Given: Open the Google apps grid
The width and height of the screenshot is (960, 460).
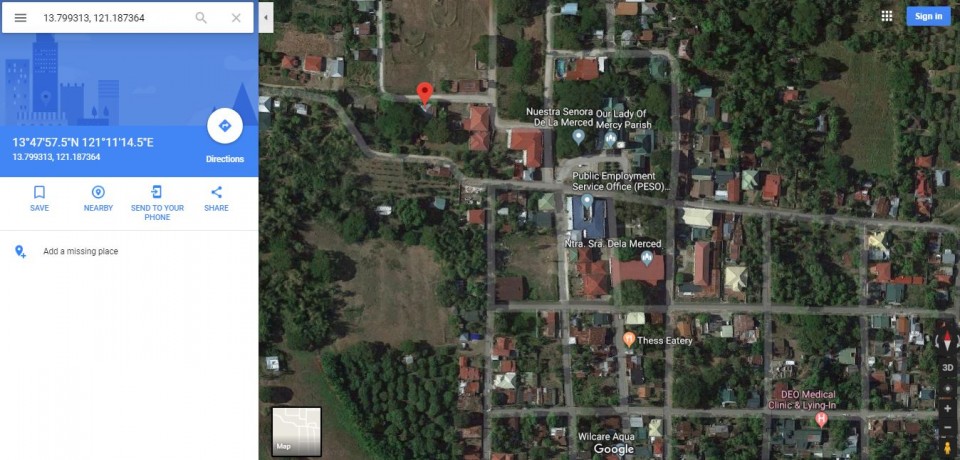Looking at the screenshot, I should pyautogui.click(x=887, y=16).
